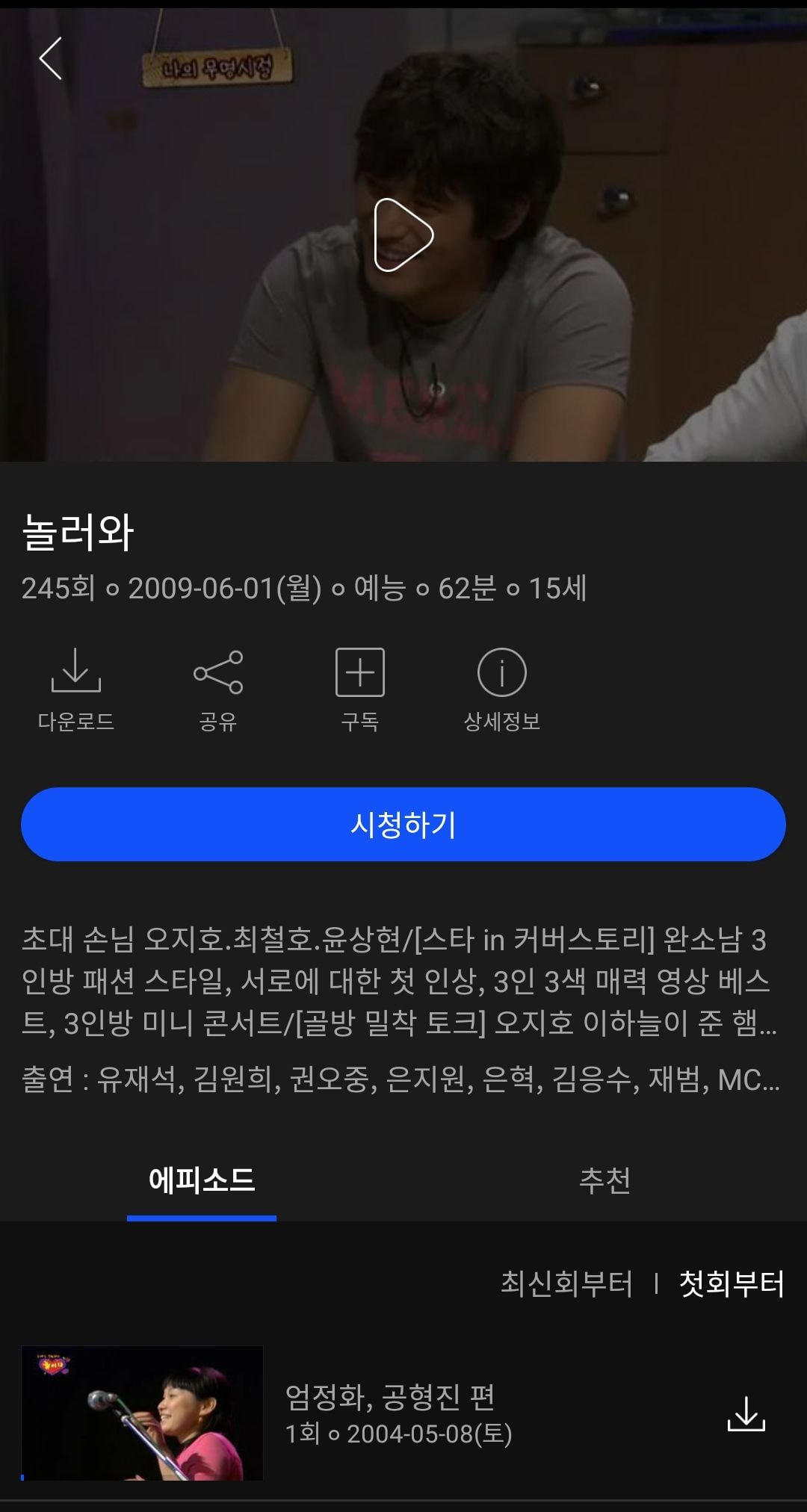
Task: Share this show with 공유
Action: tap(217, 688)
